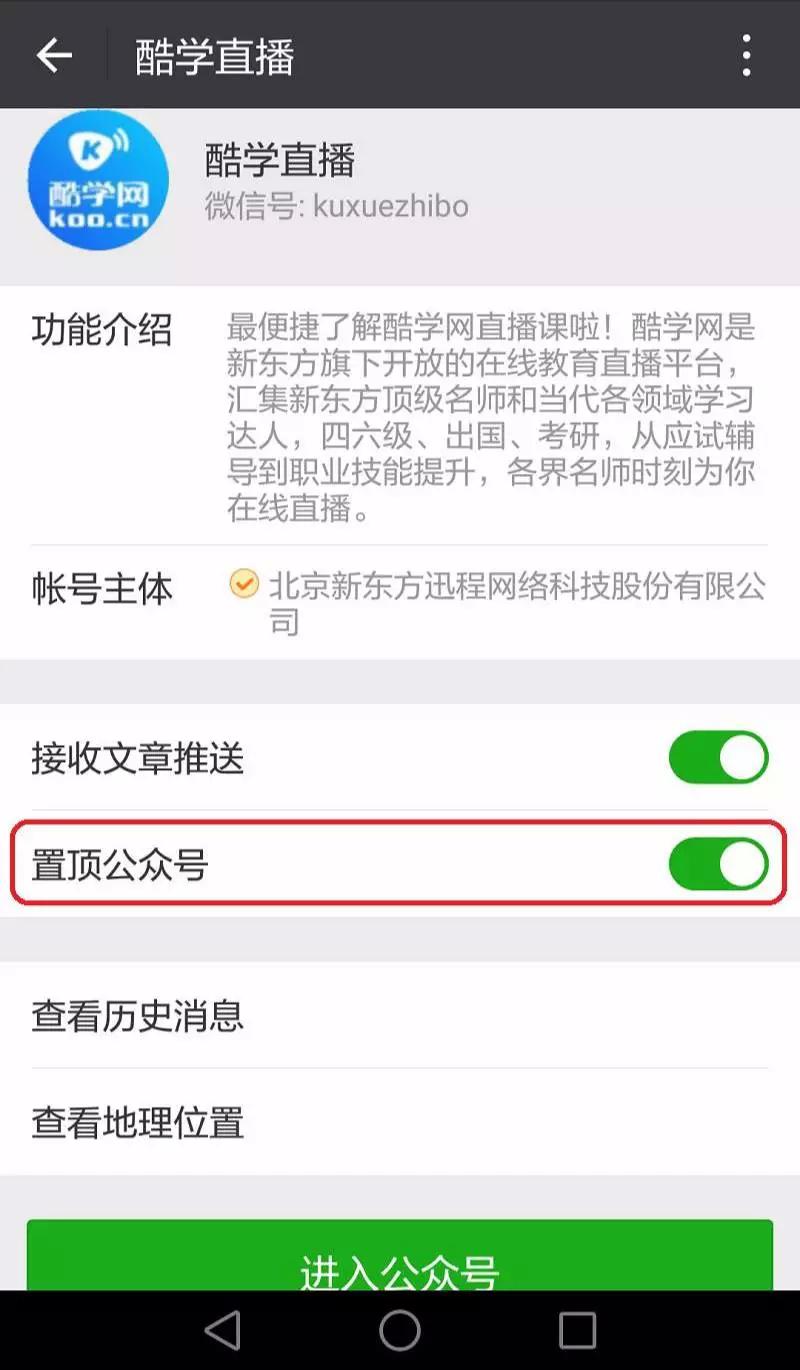Go back using the top-left arrow
Screen dimensions: 800x1370
pos(54,56)
